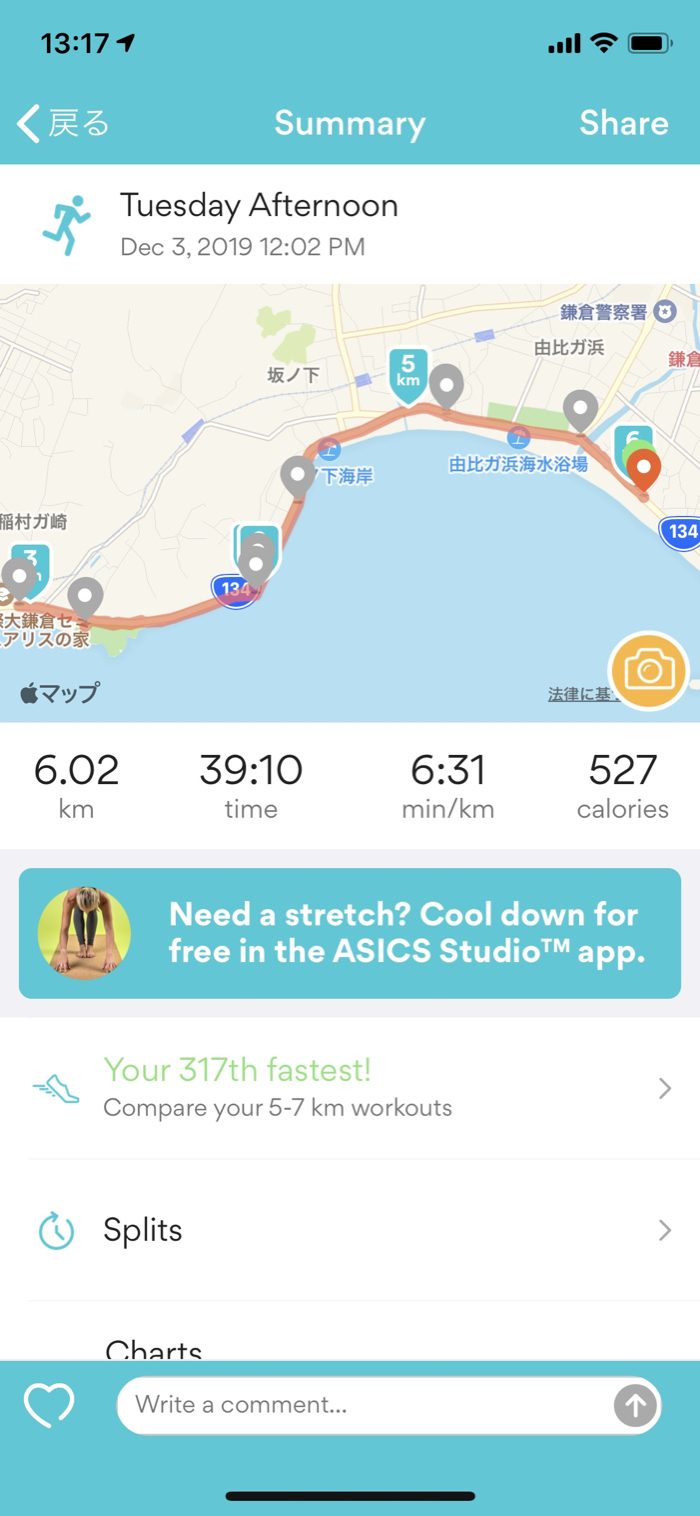Viewport: 700px width, 1516px height.
Task: Send the comment with the arrow
Action: click(635, 1406)
